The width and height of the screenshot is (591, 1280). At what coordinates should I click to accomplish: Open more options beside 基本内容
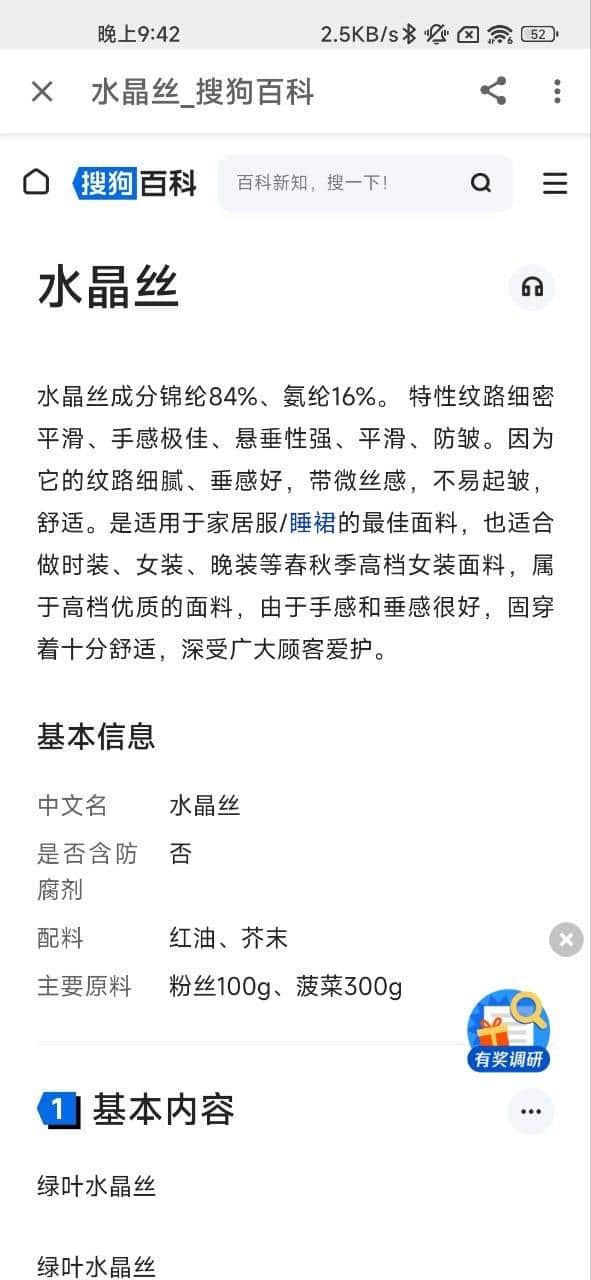click(531, 1111)
